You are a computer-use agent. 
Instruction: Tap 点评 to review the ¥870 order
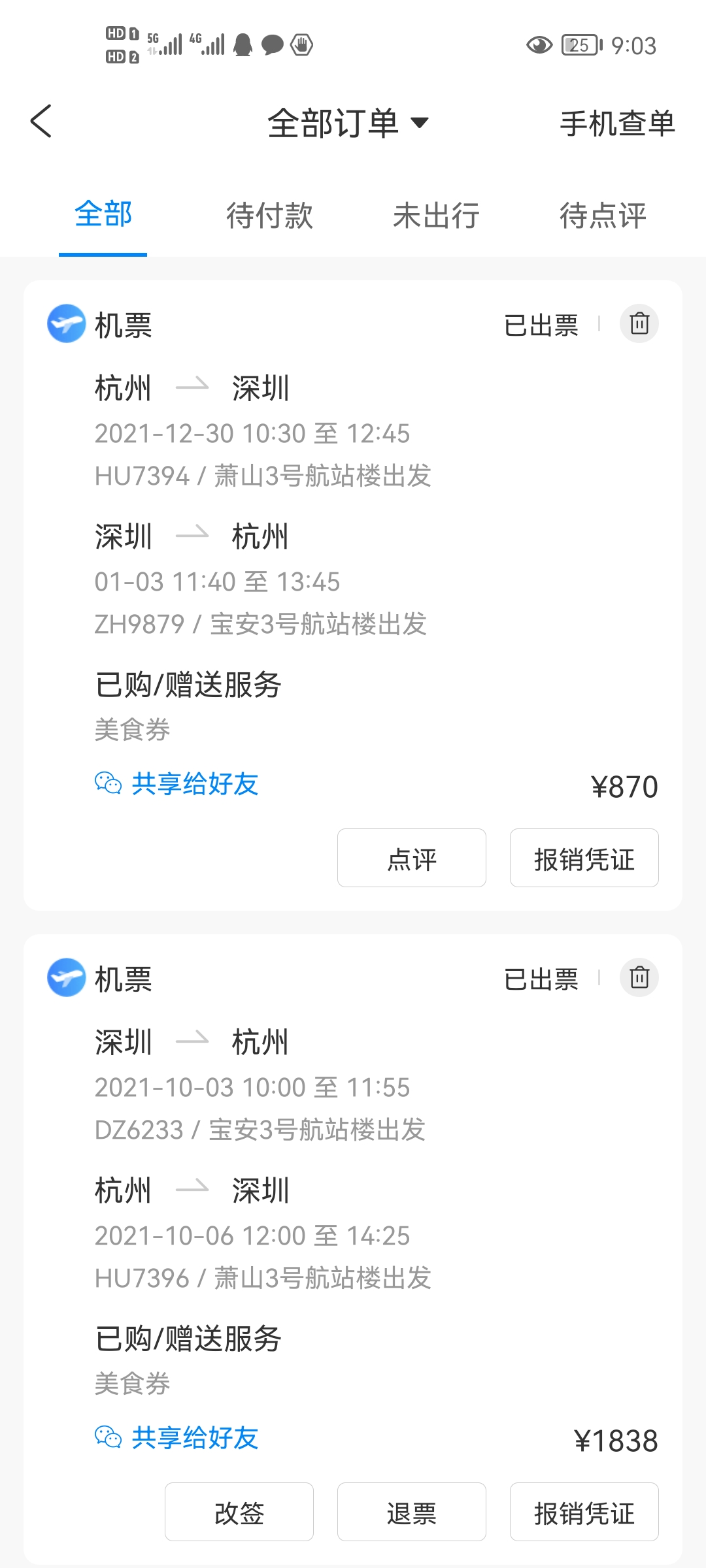point(411,858)
